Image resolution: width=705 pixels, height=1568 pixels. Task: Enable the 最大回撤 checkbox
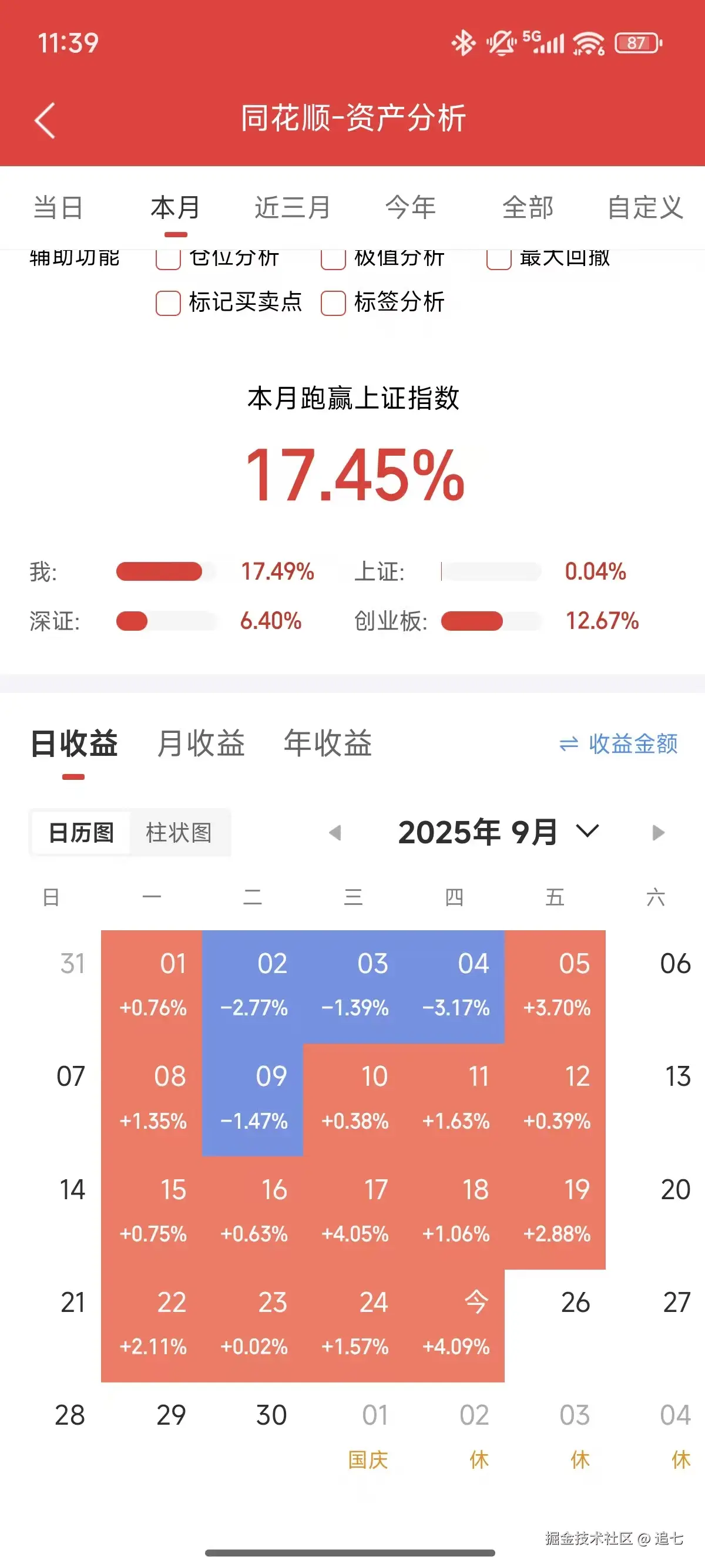coord(499,258)
